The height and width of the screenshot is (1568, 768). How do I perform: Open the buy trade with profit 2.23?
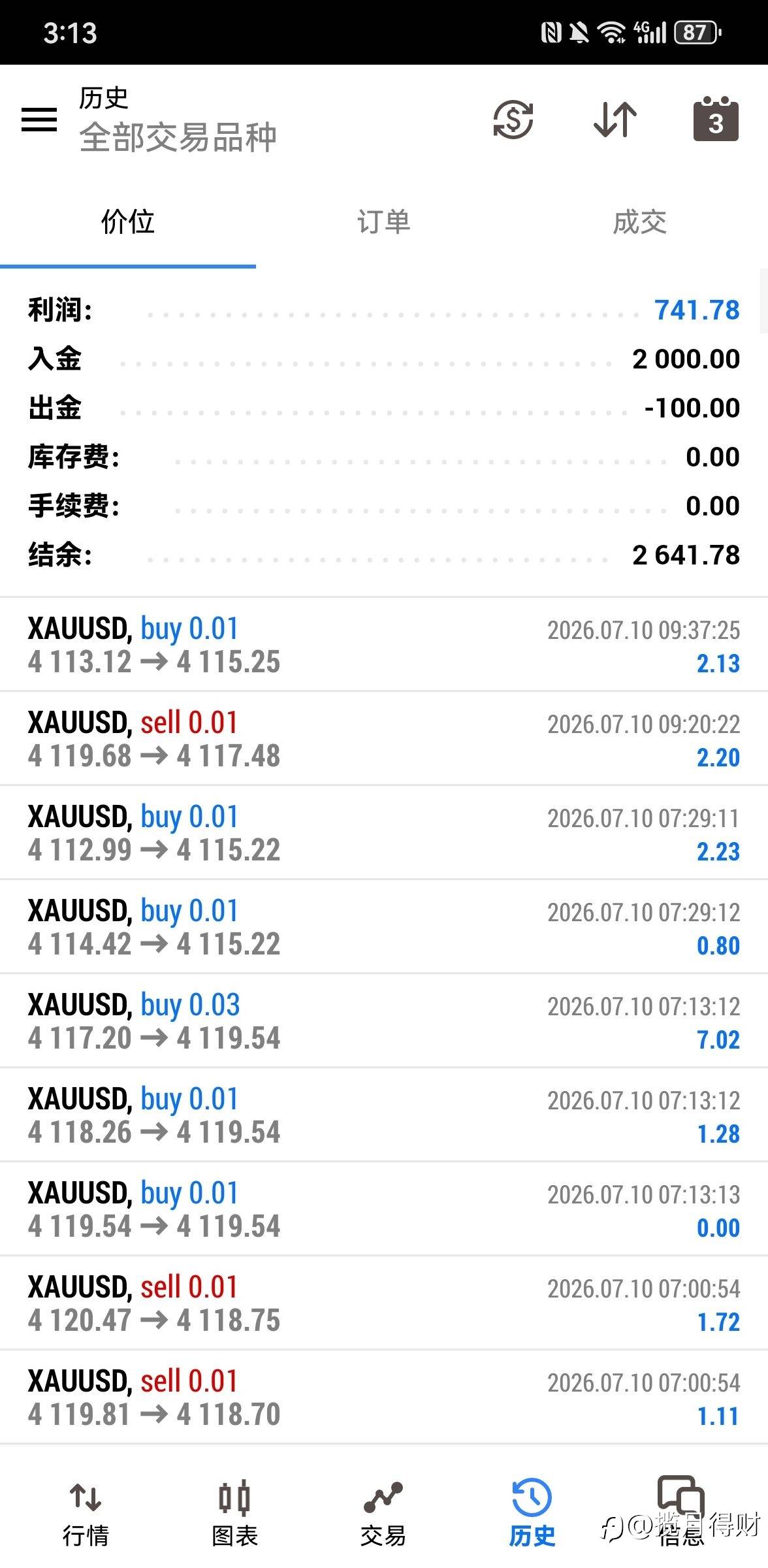[x=384, y=832]
